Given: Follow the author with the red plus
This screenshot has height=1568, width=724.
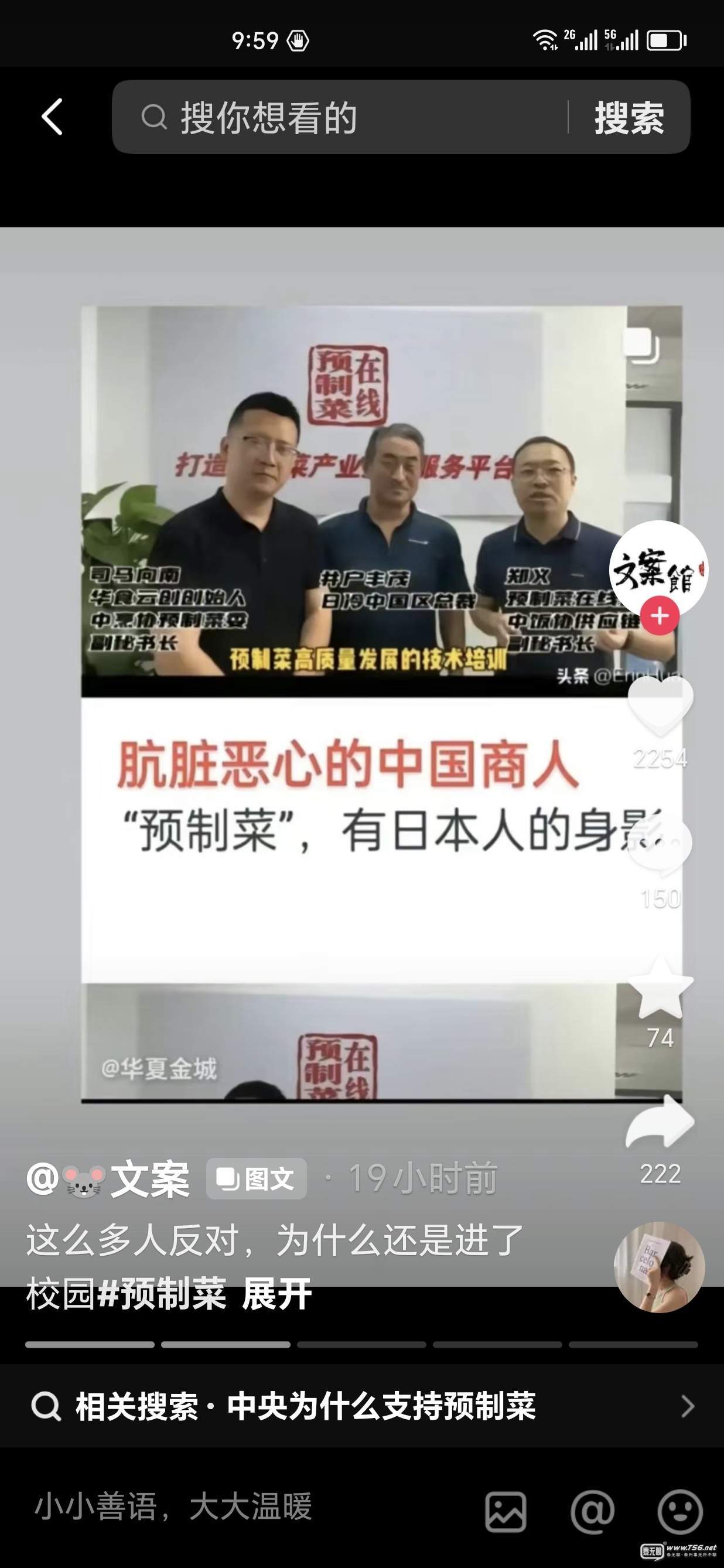Looking at the screenshot, I should click(x=660, y=616).
